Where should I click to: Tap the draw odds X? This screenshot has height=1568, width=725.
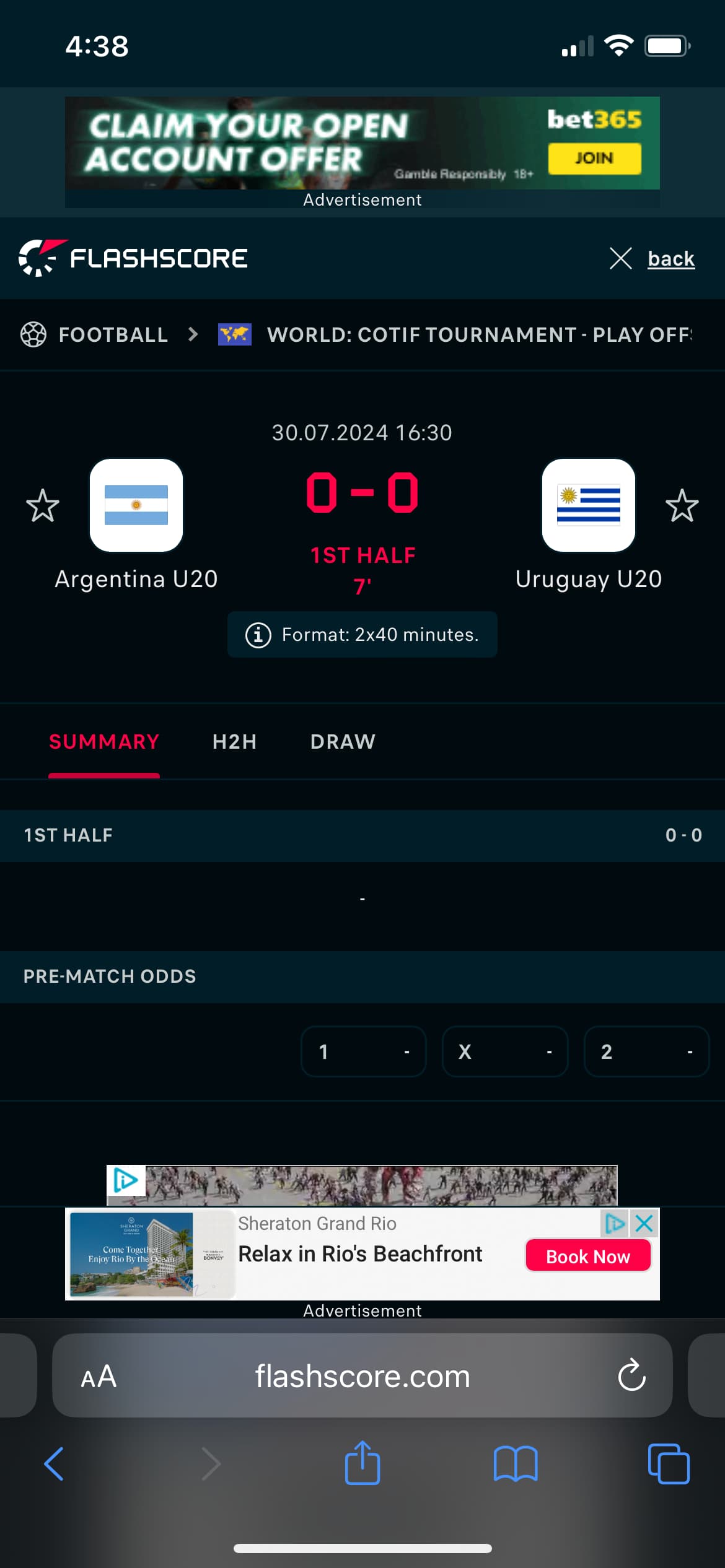[504, 1052]
